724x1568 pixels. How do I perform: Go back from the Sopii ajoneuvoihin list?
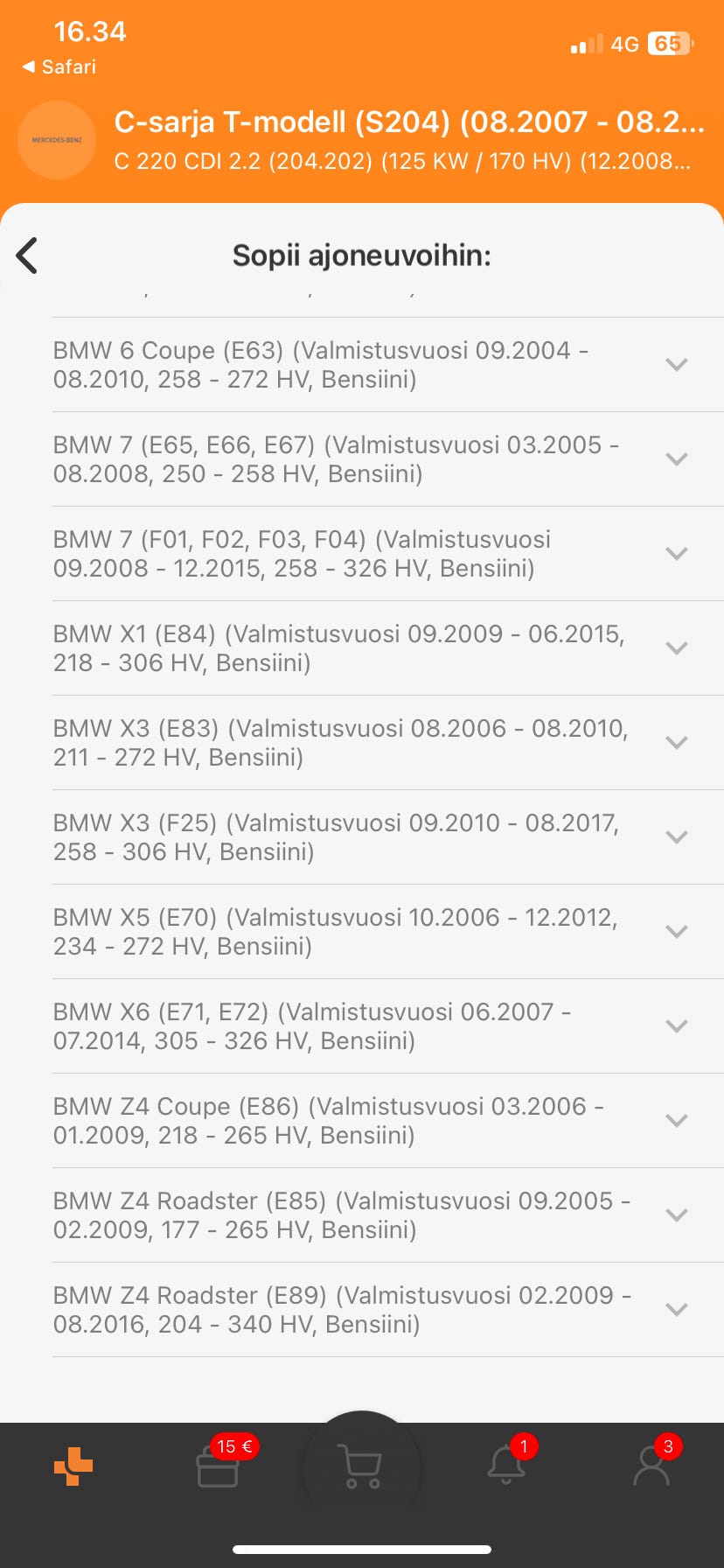click(x=28, y=255)
